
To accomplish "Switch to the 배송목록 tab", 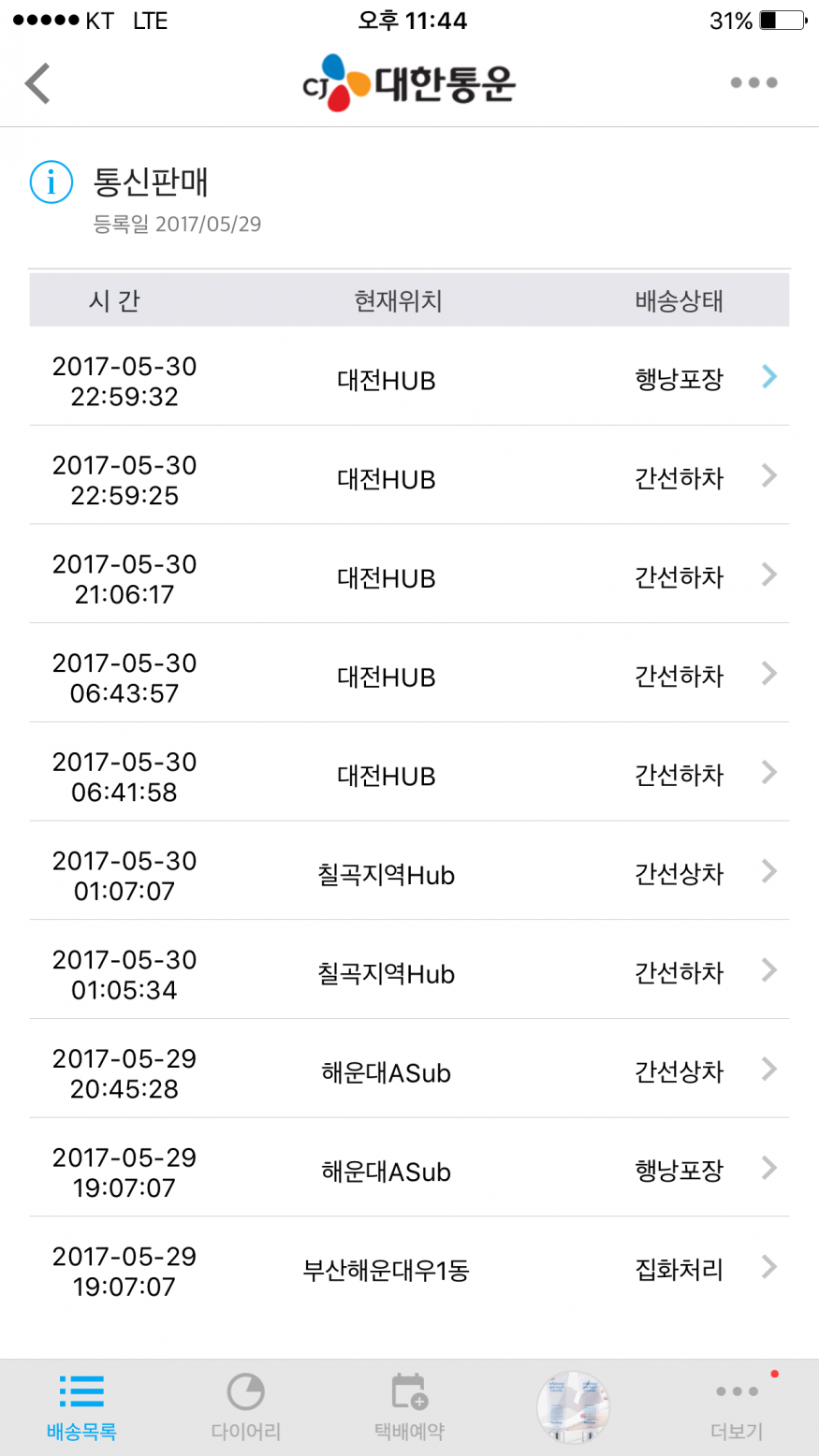I will coord(81,1406).
